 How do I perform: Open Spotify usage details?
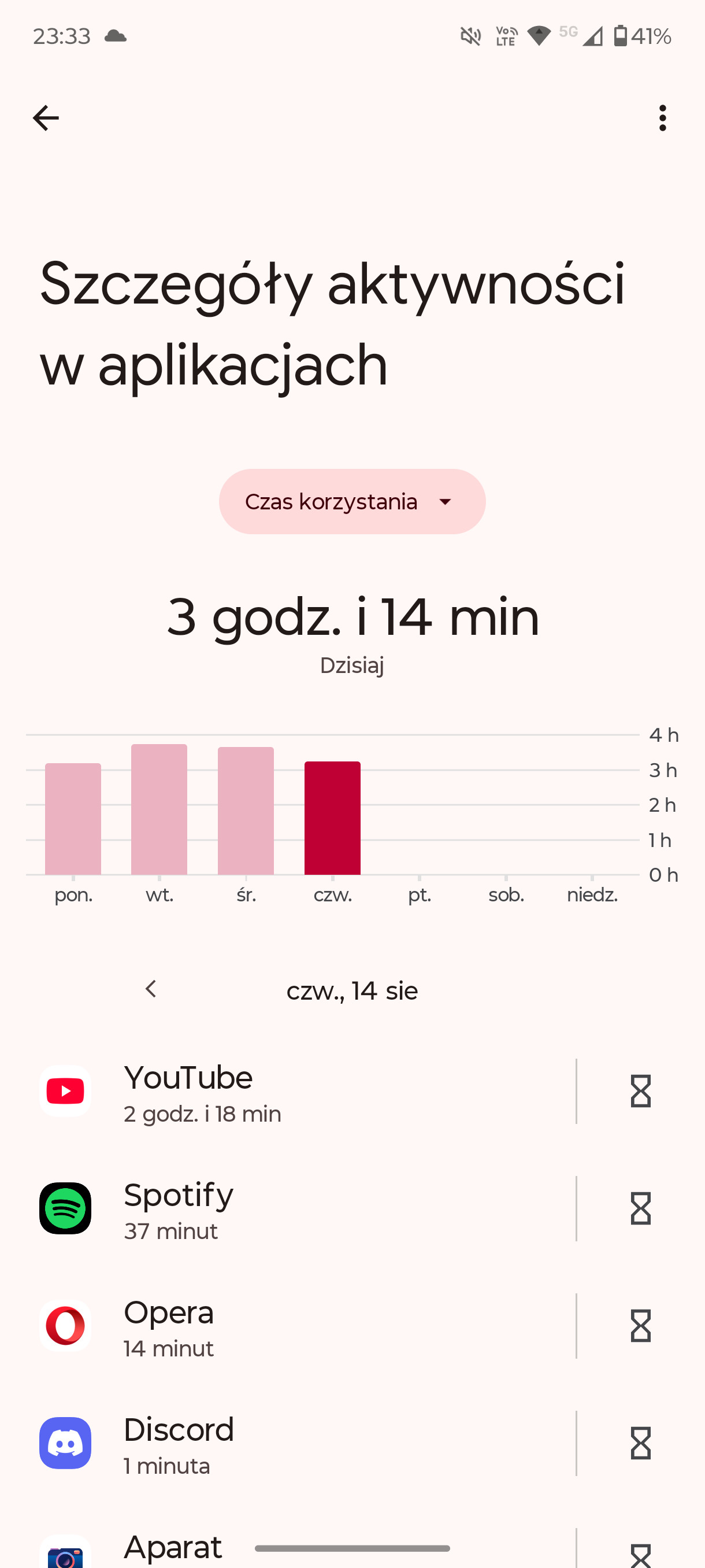298,1208
